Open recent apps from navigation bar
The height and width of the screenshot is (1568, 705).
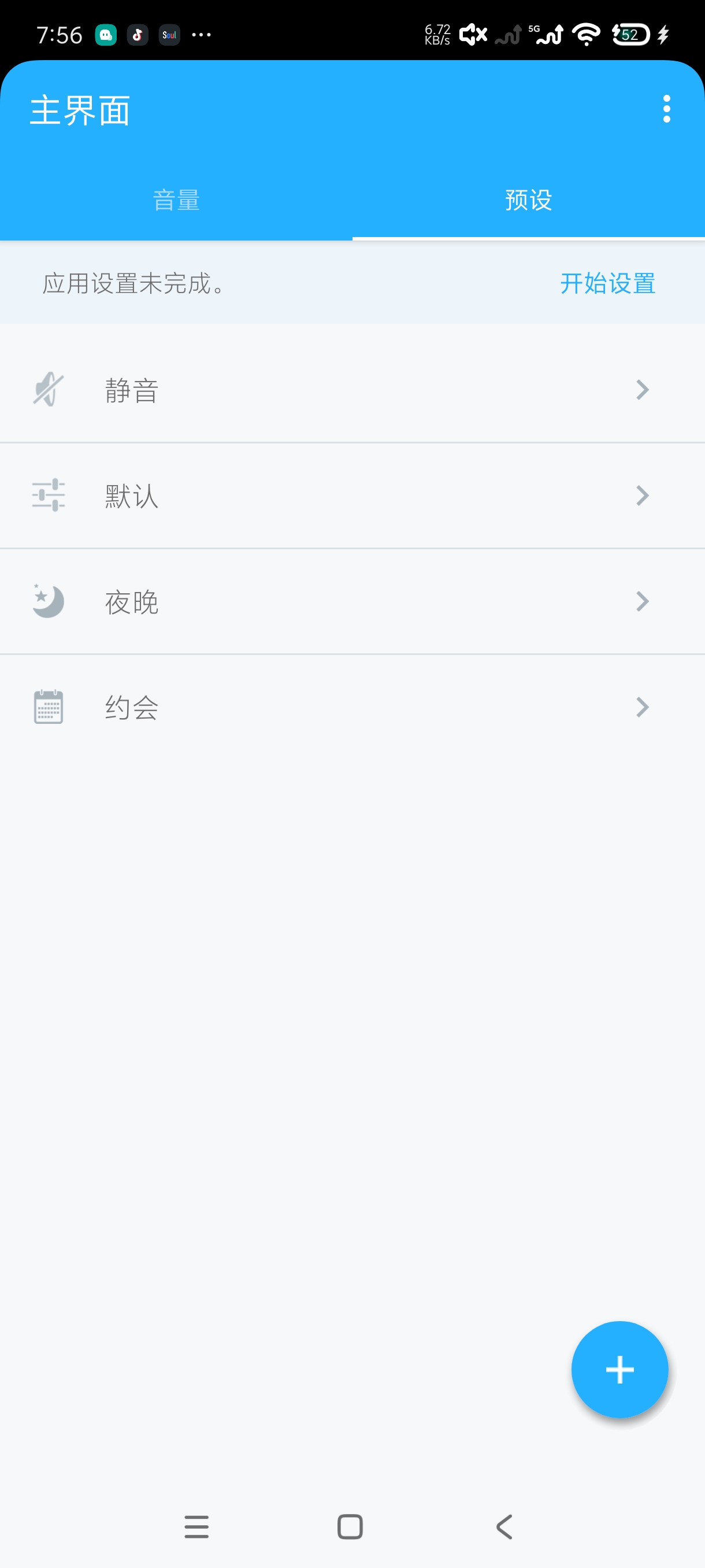pos(196,1526)
